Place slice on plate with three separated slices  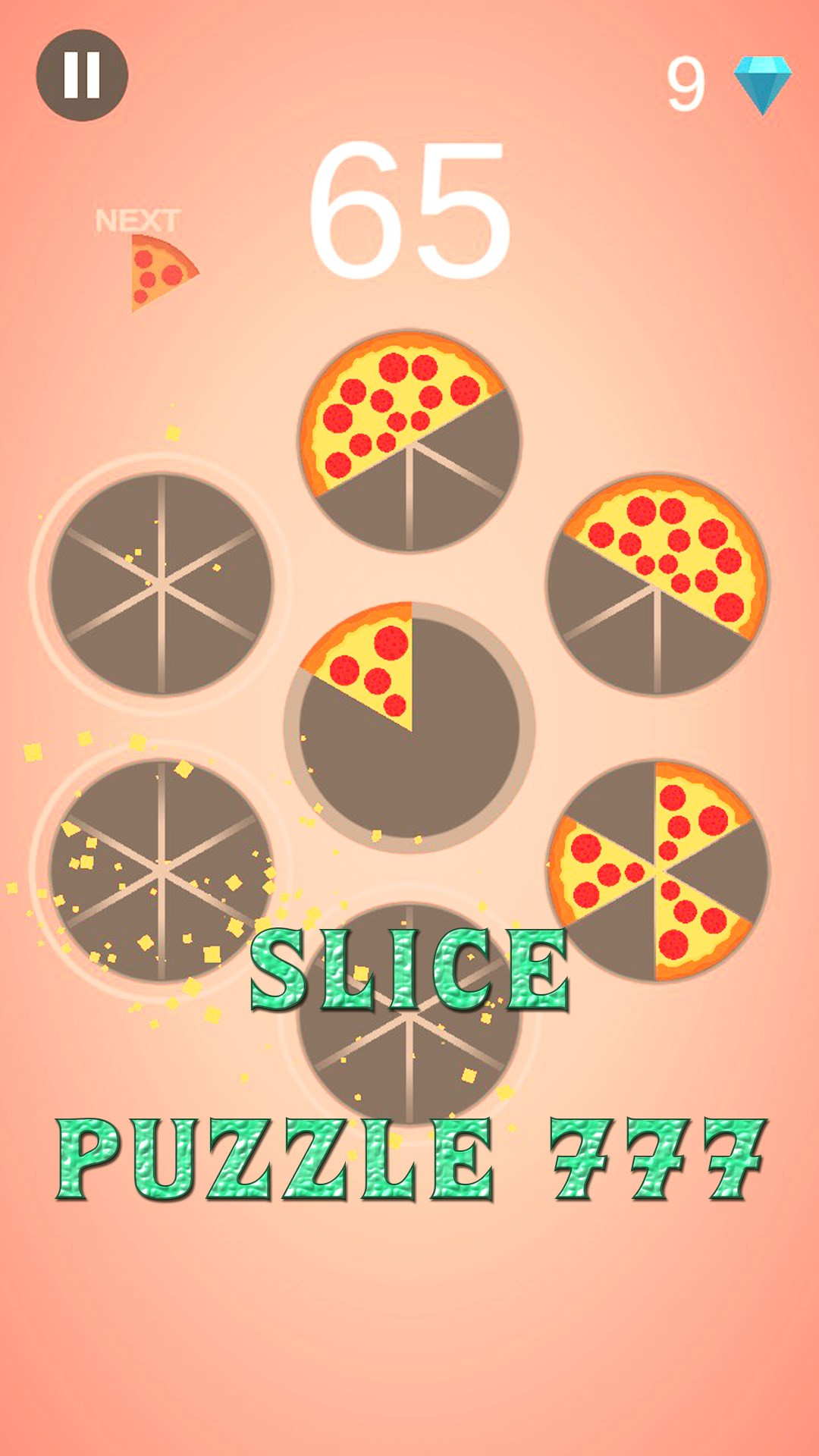[657, 871]
